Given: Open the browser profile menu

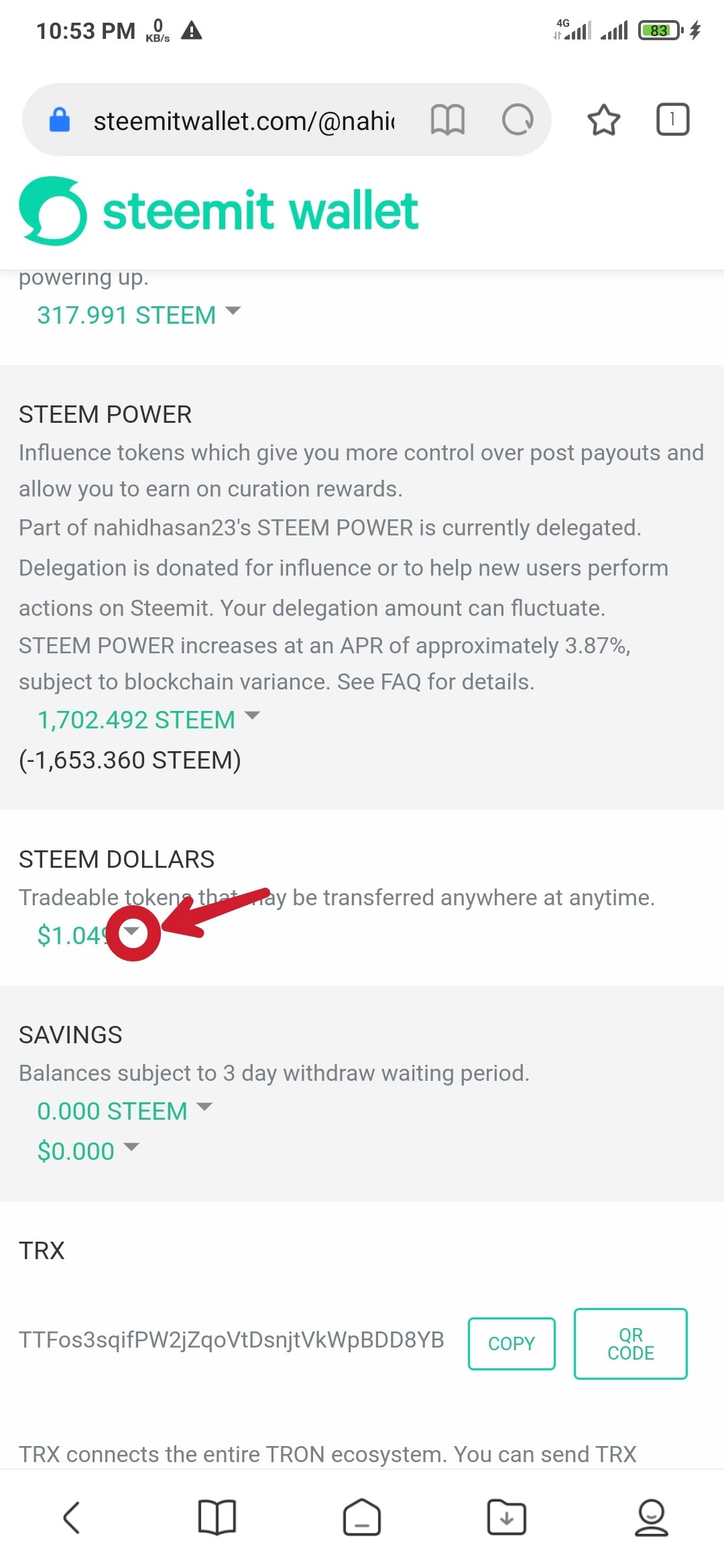Looking at the screenshot, I should 652,1517.
